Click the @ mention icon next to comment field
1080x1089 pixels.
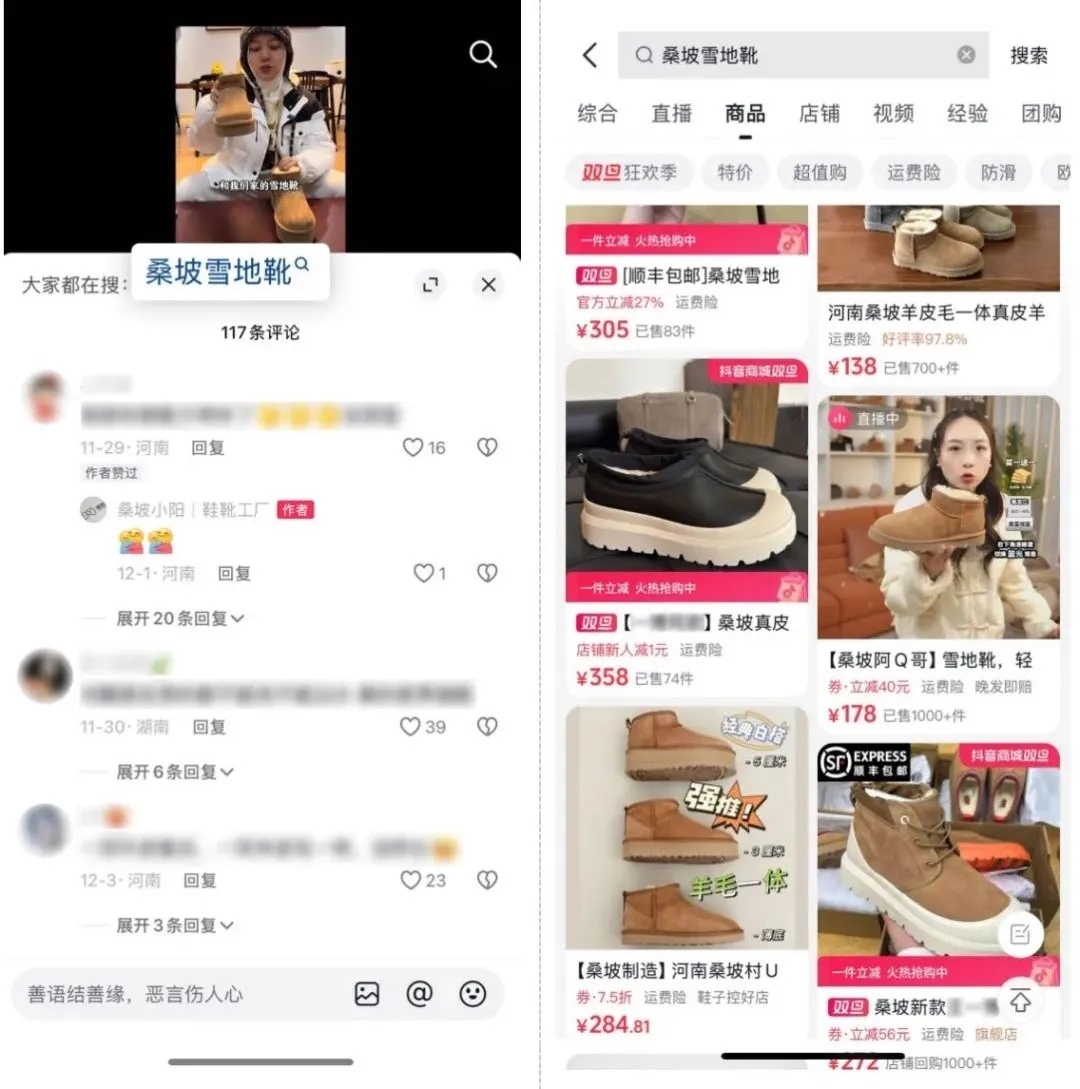(420, 994)
